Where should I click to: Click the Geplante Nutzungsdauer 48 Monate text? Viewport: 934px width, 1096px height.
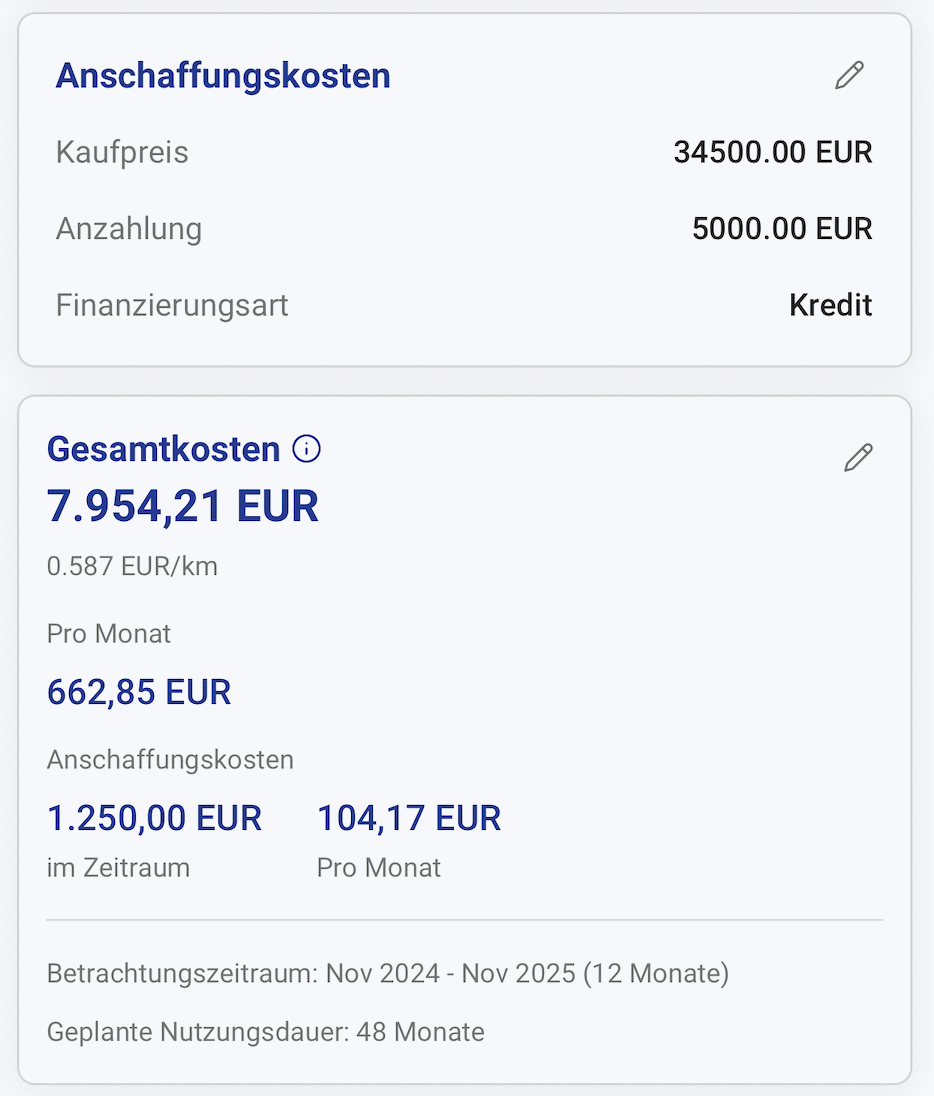pos(265,1032)
